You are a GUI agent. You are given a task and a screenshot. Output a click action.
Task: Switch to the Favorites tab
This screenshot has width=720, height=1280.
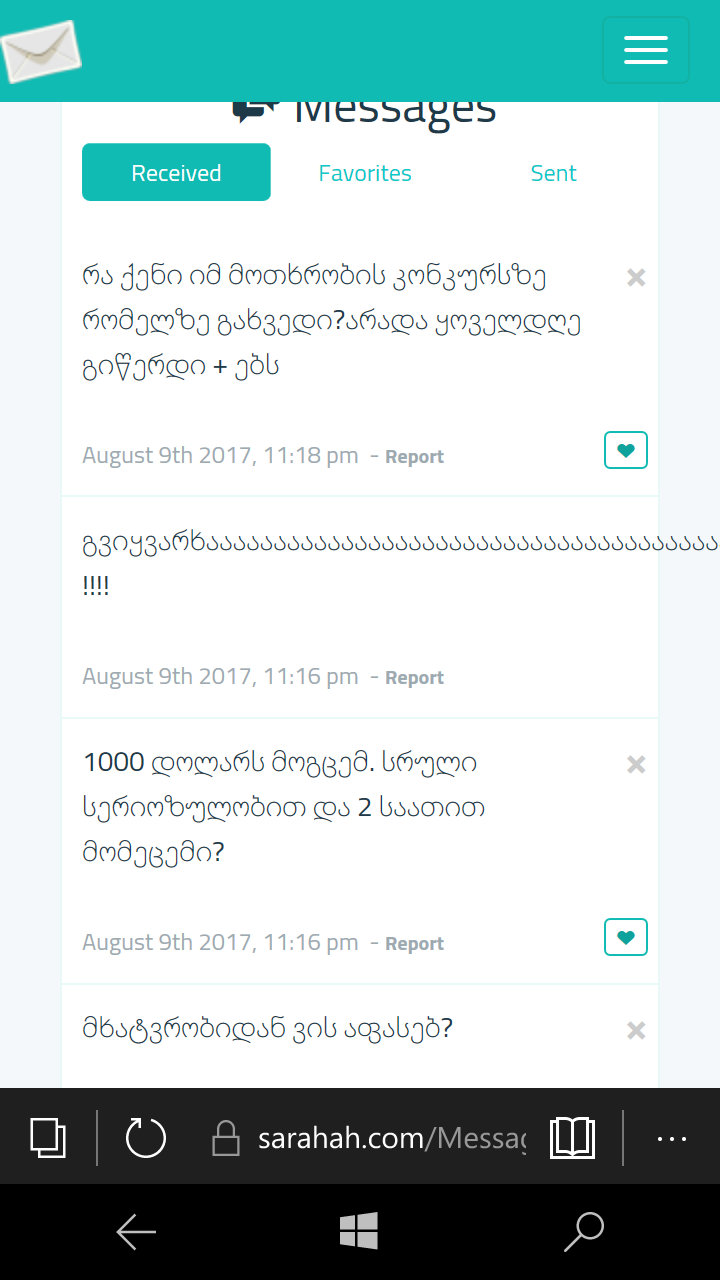(365, 173)
